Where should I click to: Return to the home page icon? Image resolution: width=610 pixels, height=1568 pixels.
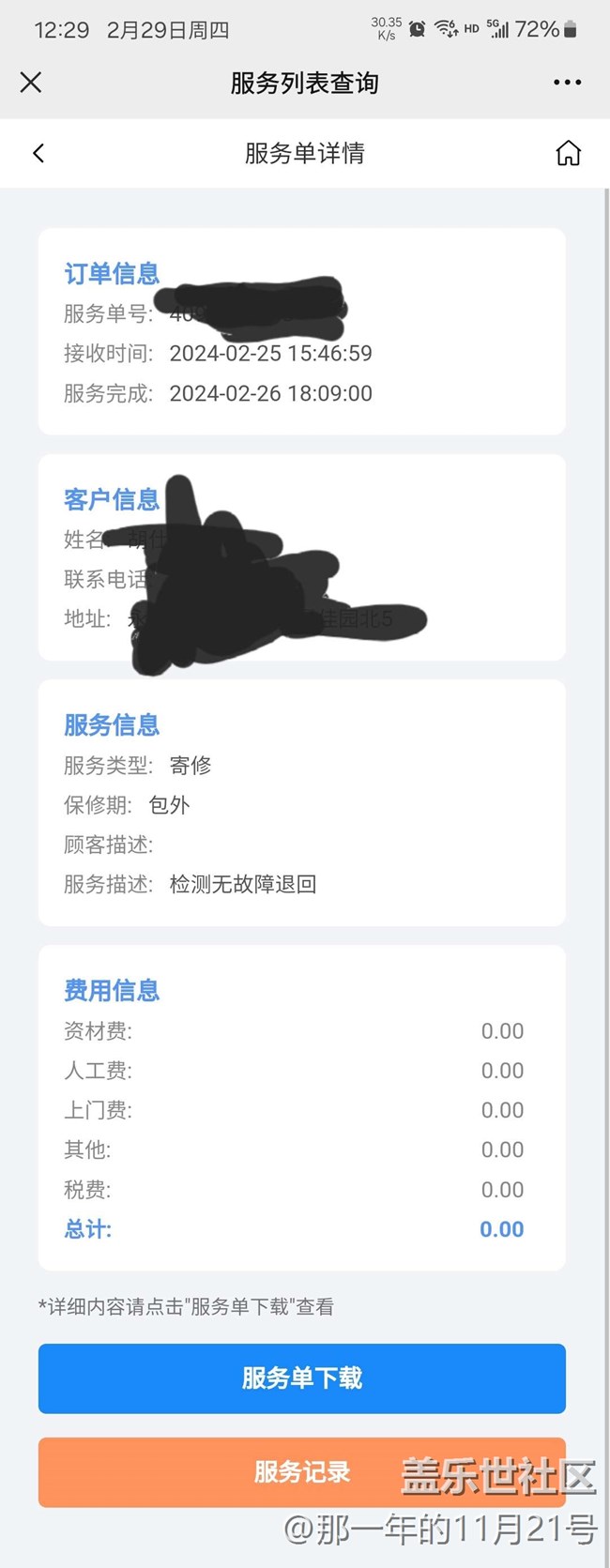click(568, 153)
